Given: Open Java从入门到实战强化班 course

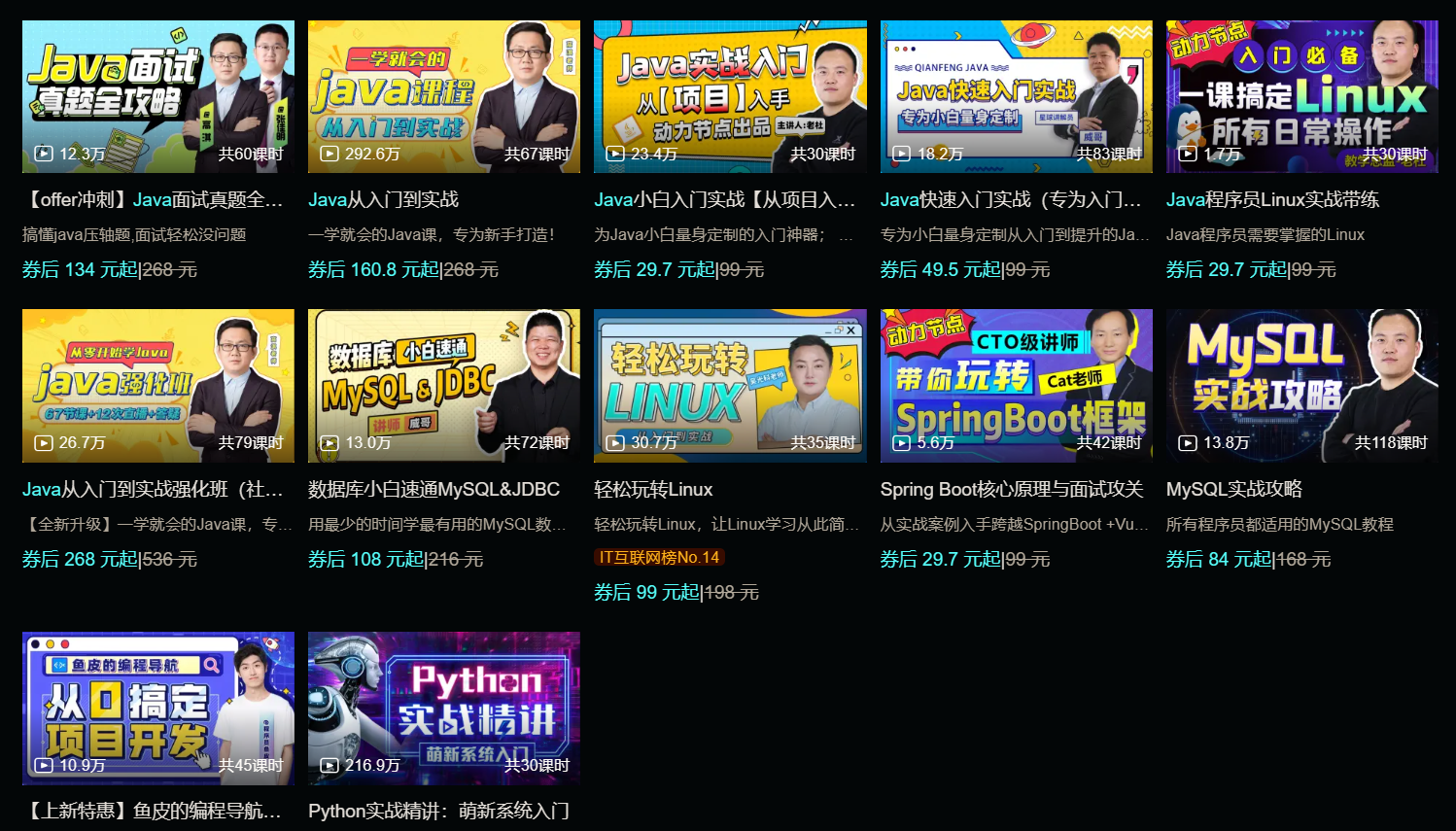Looking at the screenshot, I should click(x=157, y=386).
